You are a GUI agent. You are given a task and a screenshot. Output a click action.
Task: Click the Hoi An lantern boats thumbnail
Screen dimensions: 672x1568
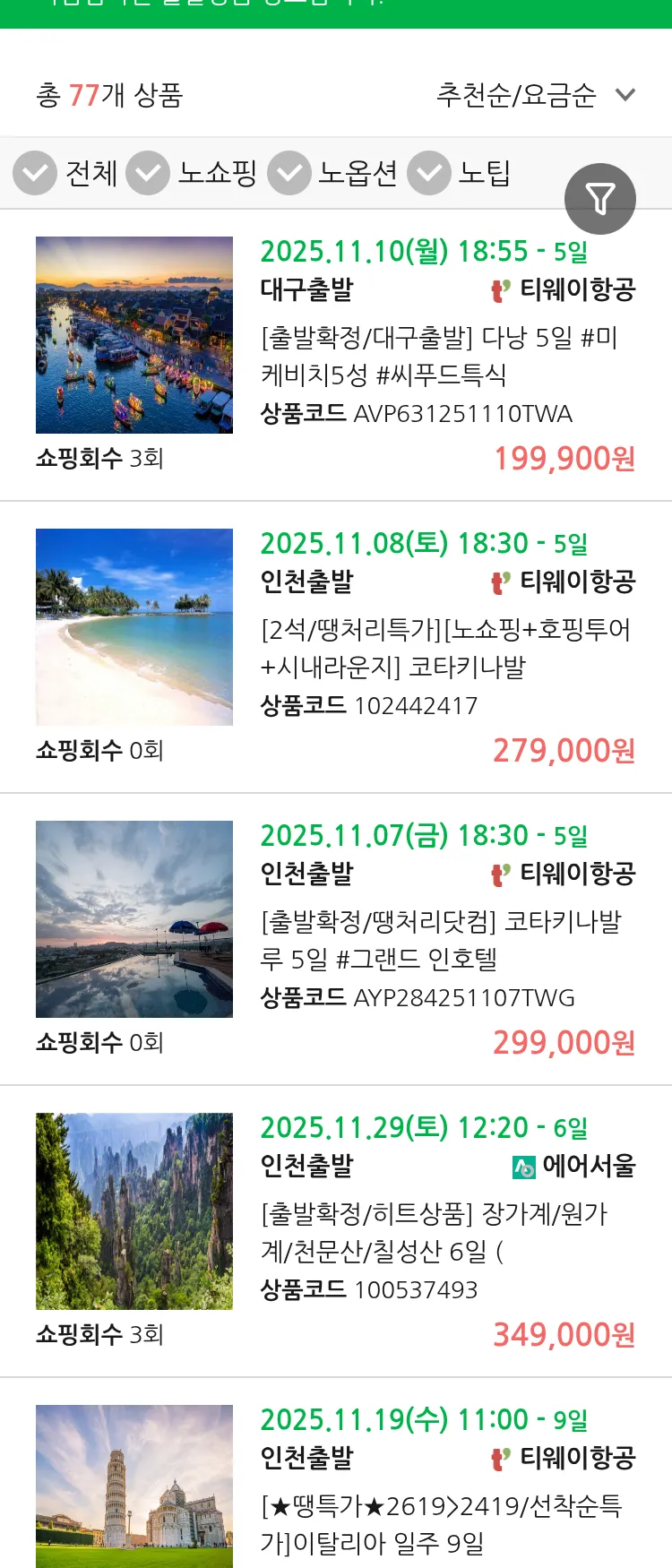click(134, 334)
